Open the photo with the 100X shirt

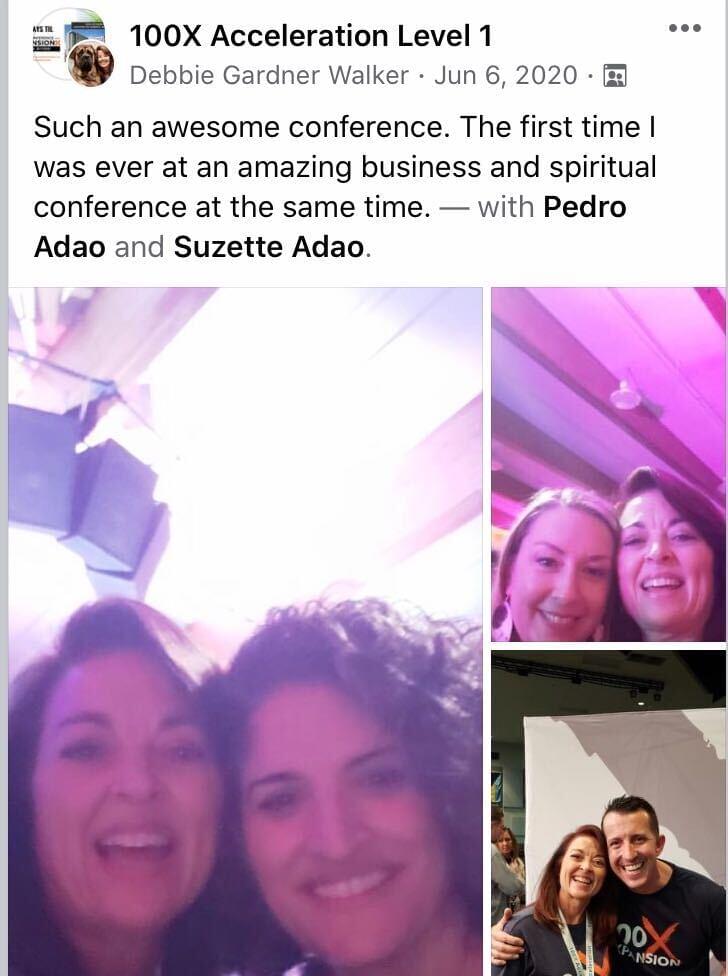(608, 812)
